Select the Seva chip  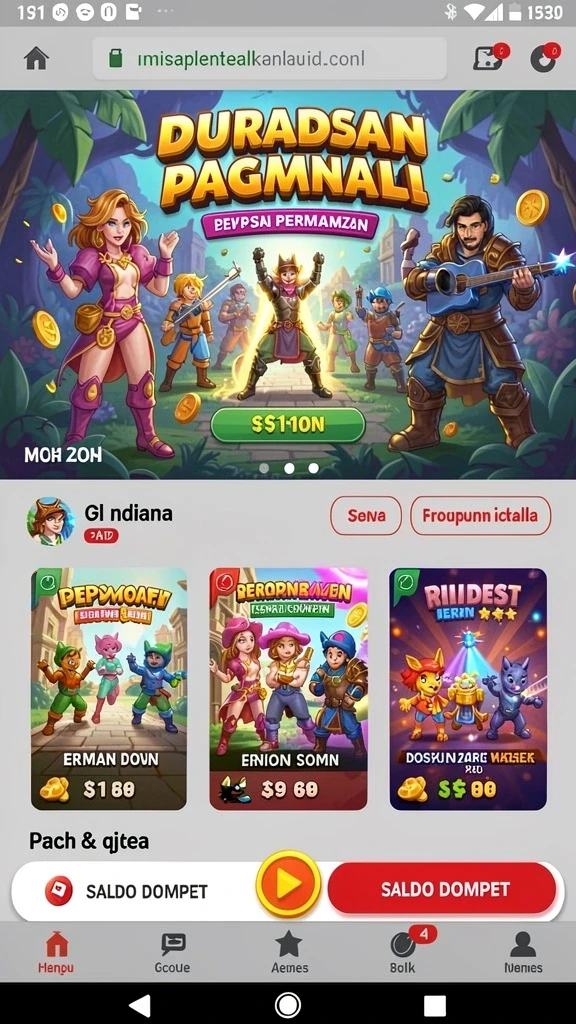[366, 516]
